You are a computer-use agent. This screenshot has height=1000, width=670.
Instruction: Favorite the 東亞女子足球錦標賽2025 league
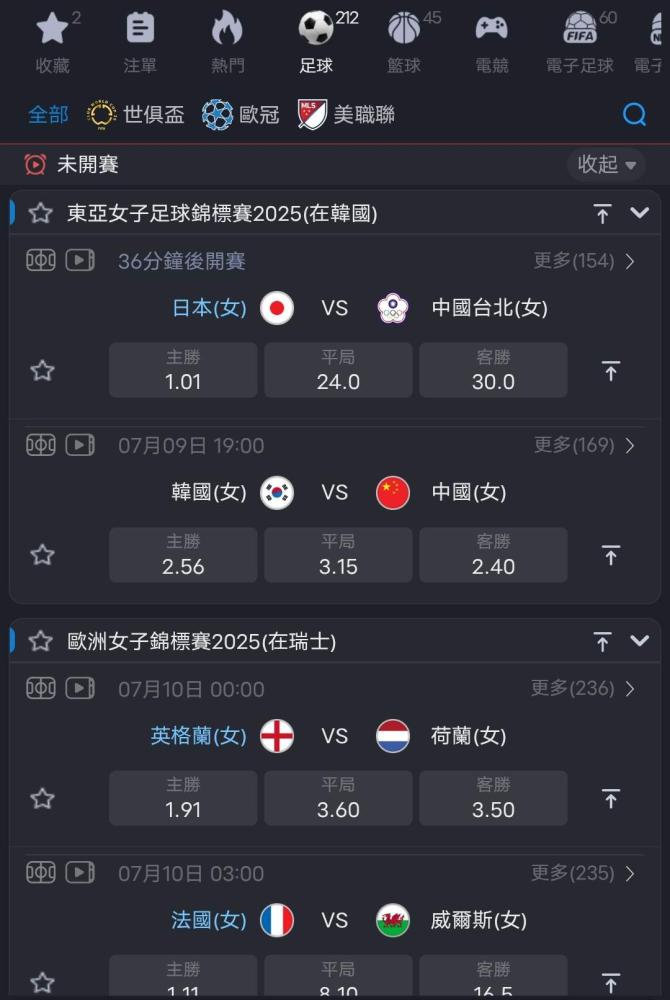click(41, 213)
